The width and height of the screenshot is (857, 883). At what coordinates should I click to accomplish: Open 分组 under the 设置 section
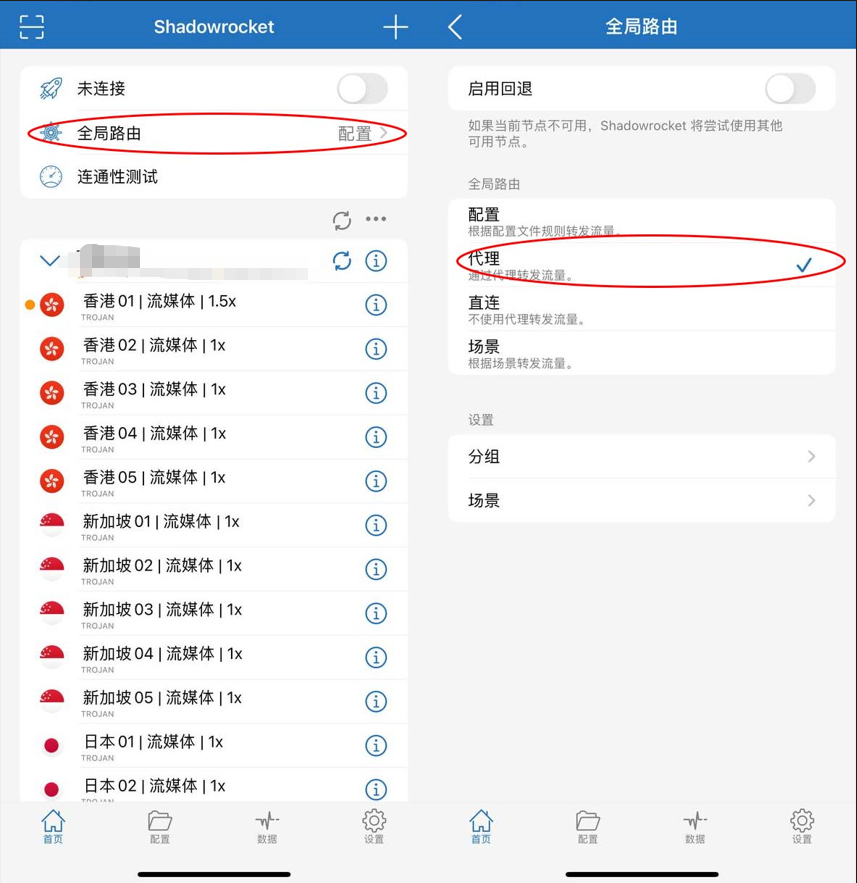[640, 457]
